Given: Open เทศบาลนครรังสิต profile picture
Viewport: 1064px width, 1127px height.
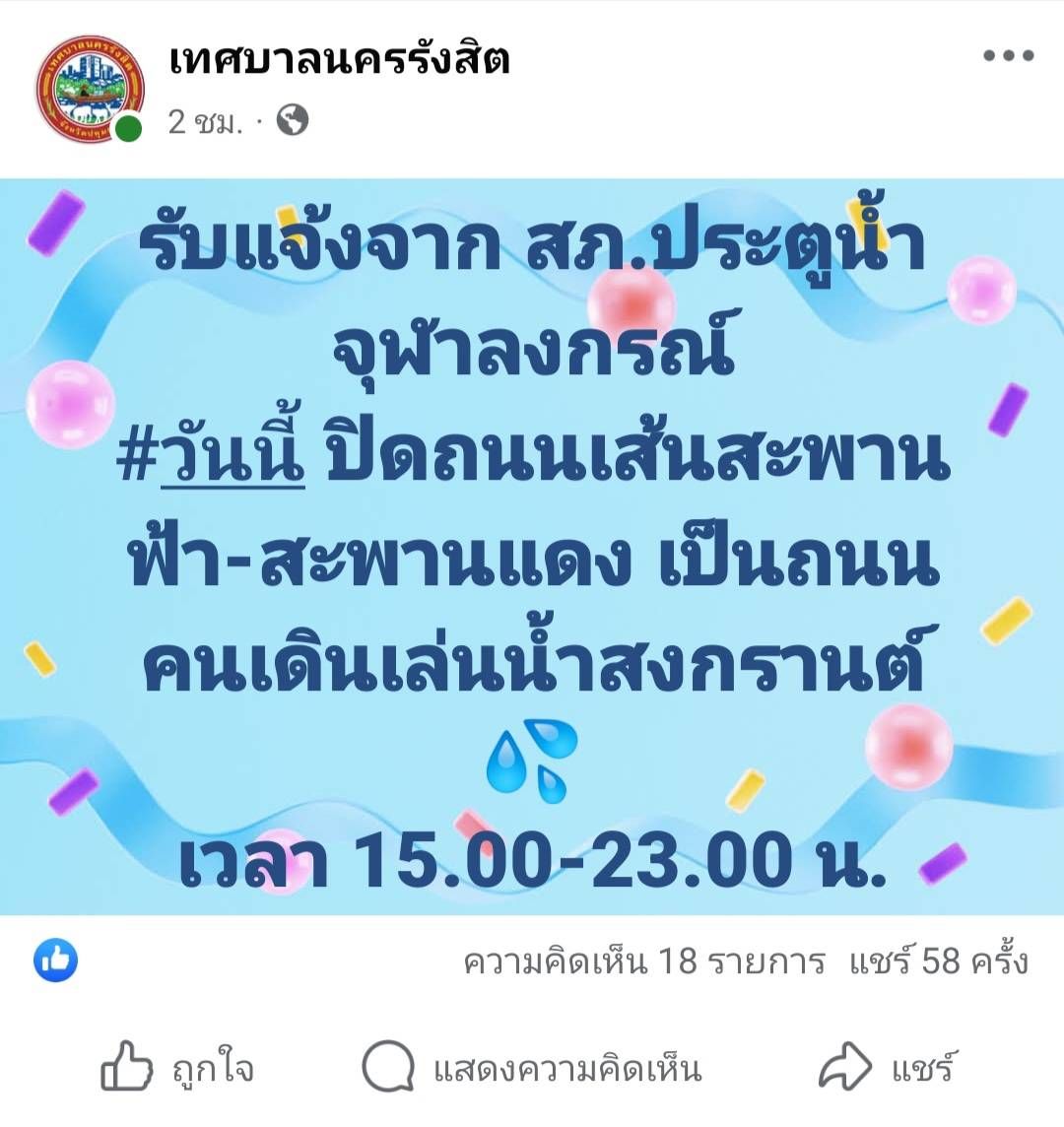Looking at the screenshot, I should coord(90,90).
